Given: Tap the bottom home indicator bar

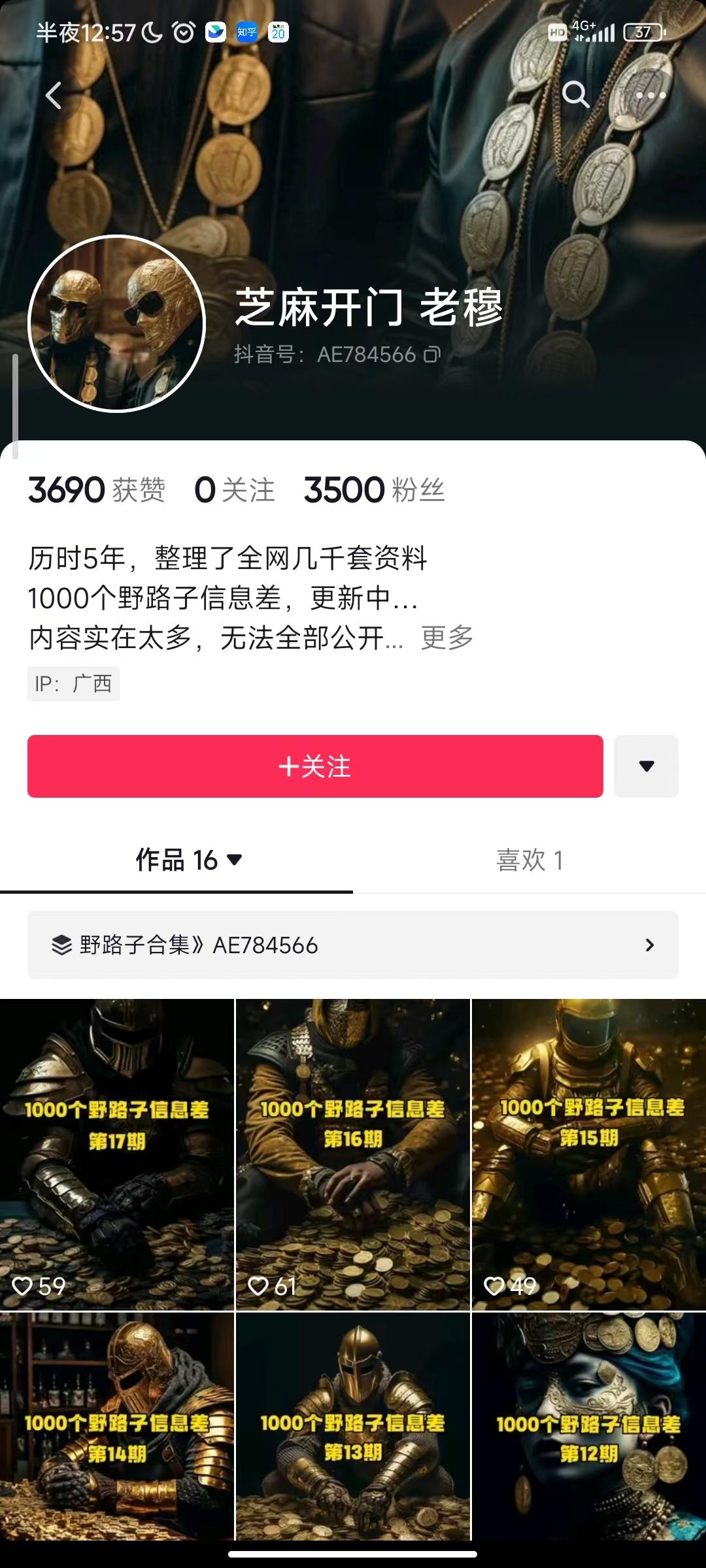Looking at the screenshot, I should (353, 1555).
